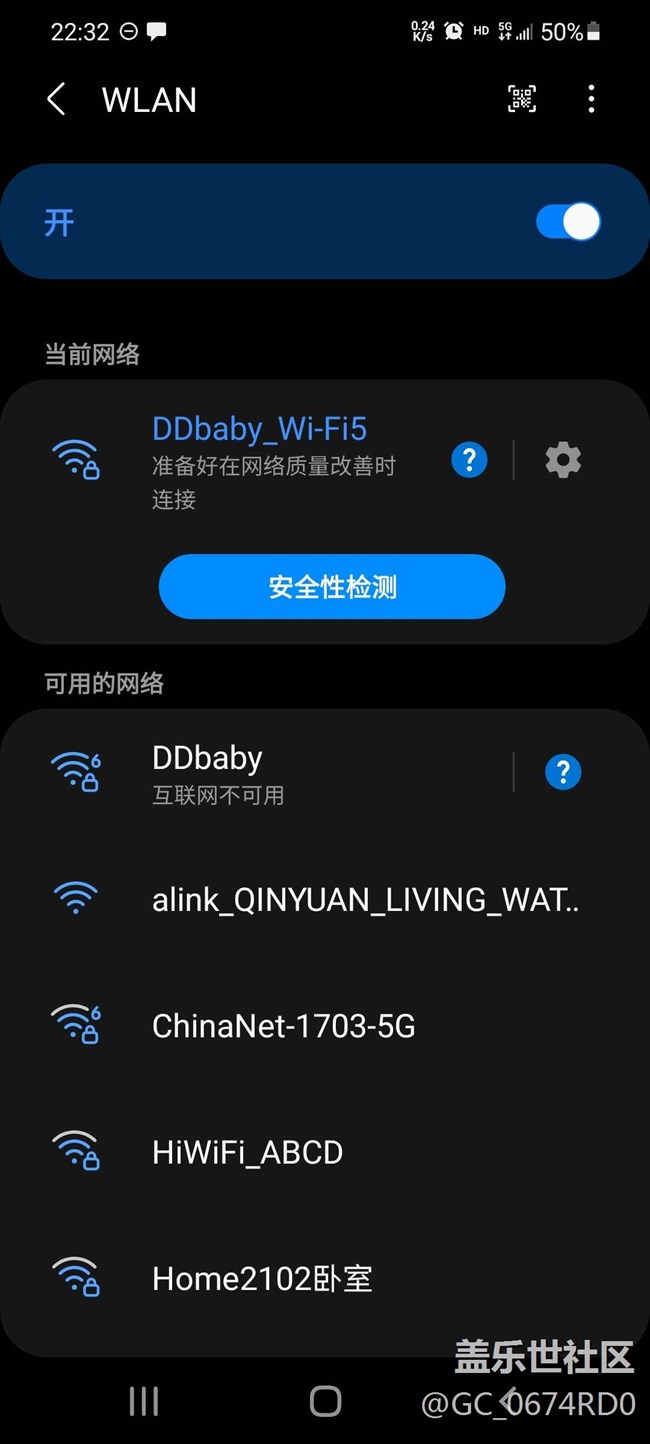Go to the home screen

click(325, 1401)
